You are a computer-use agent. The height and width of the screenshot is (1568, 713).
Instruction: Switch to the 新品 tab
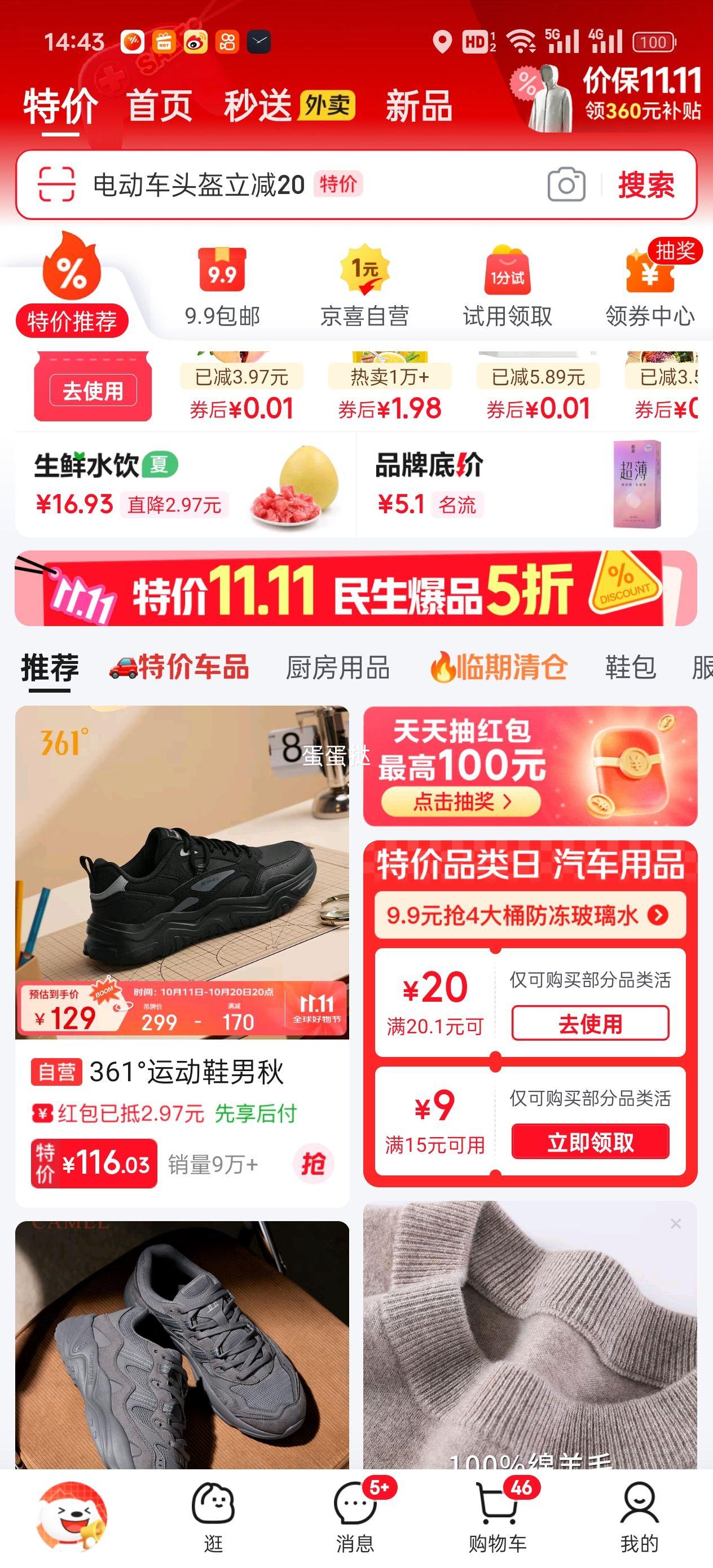click(x=419, y=106)
